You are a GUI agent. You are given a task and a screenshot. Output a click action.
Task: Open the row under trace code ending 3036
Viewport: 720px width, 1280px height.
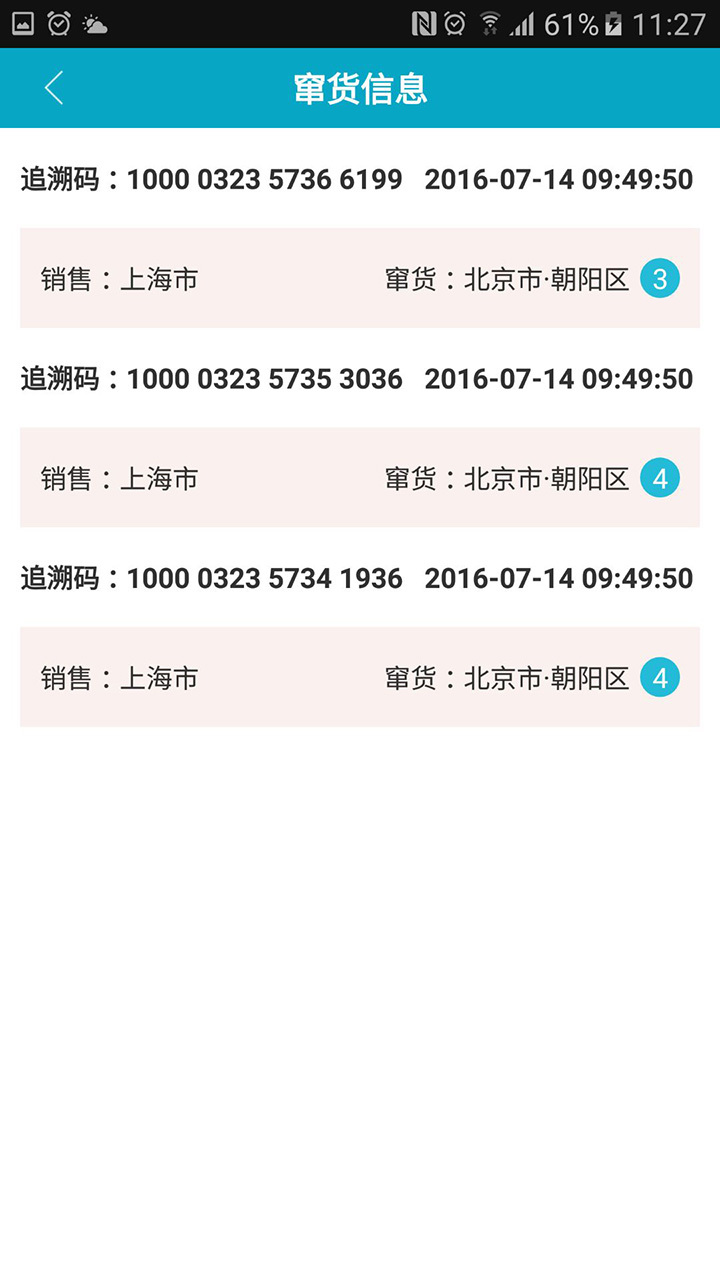pyautogui.click(x=360, y=478)
